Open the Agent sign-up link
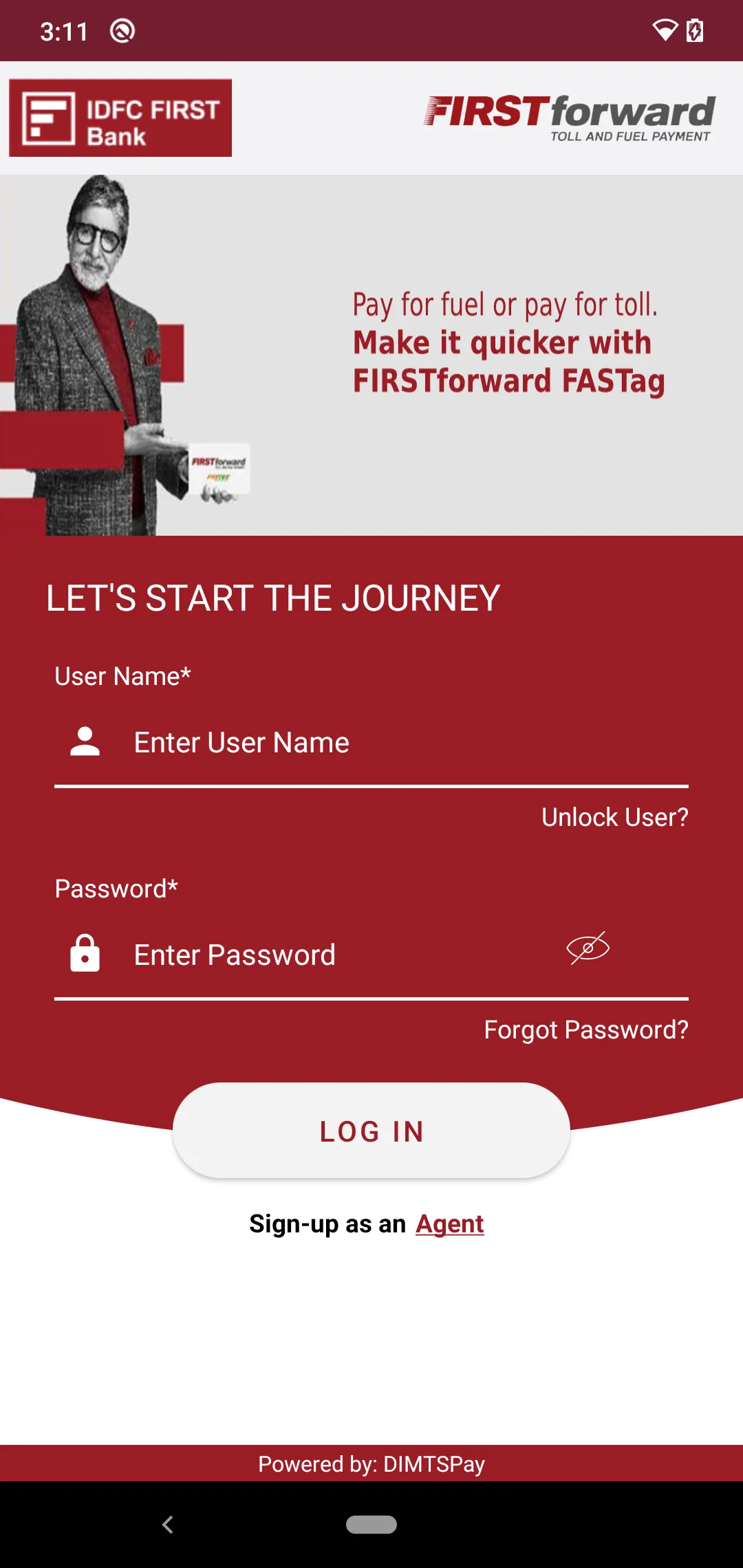Viewport: 743px width, 1568px height. [450, 1224]
